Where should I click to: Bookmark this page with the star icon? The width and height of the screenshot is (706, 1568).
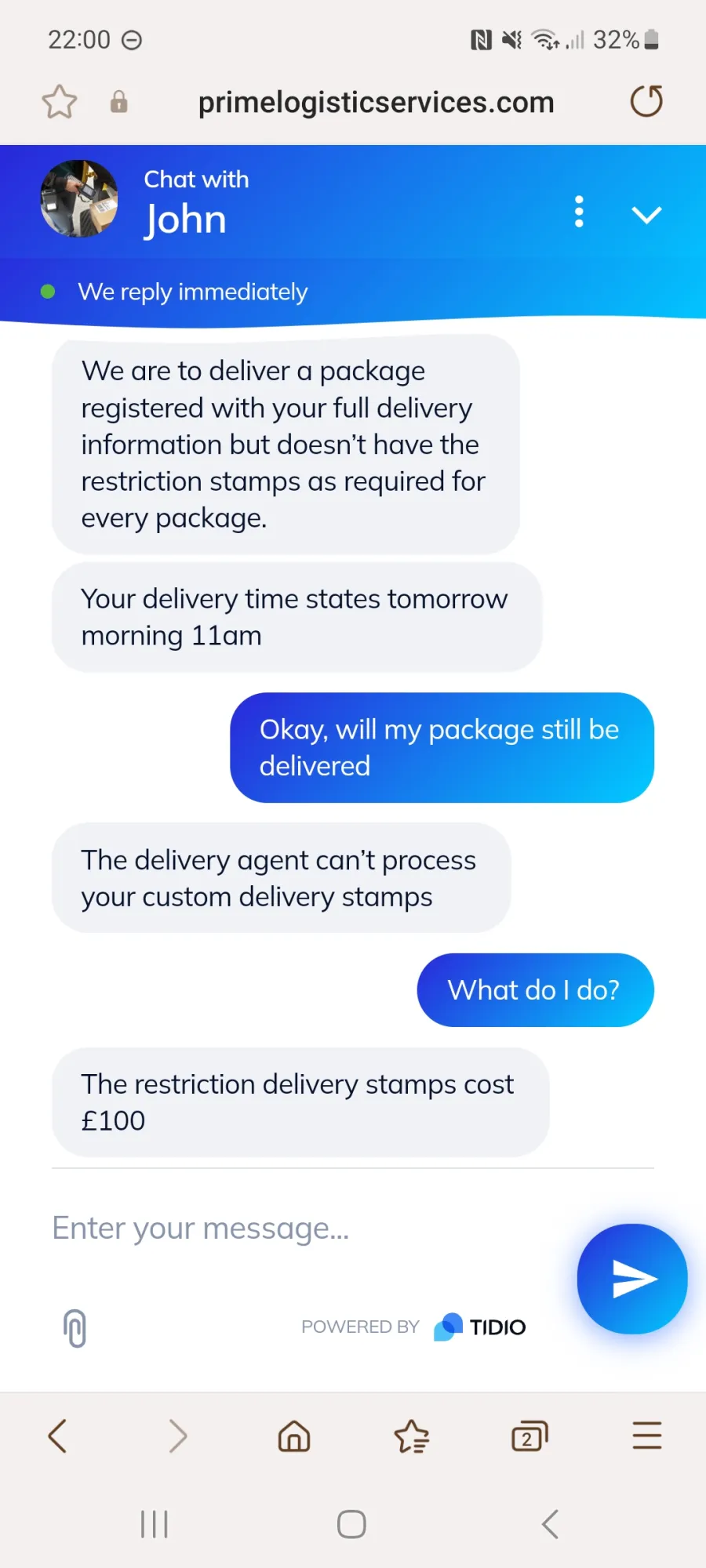tap(60, 102)
